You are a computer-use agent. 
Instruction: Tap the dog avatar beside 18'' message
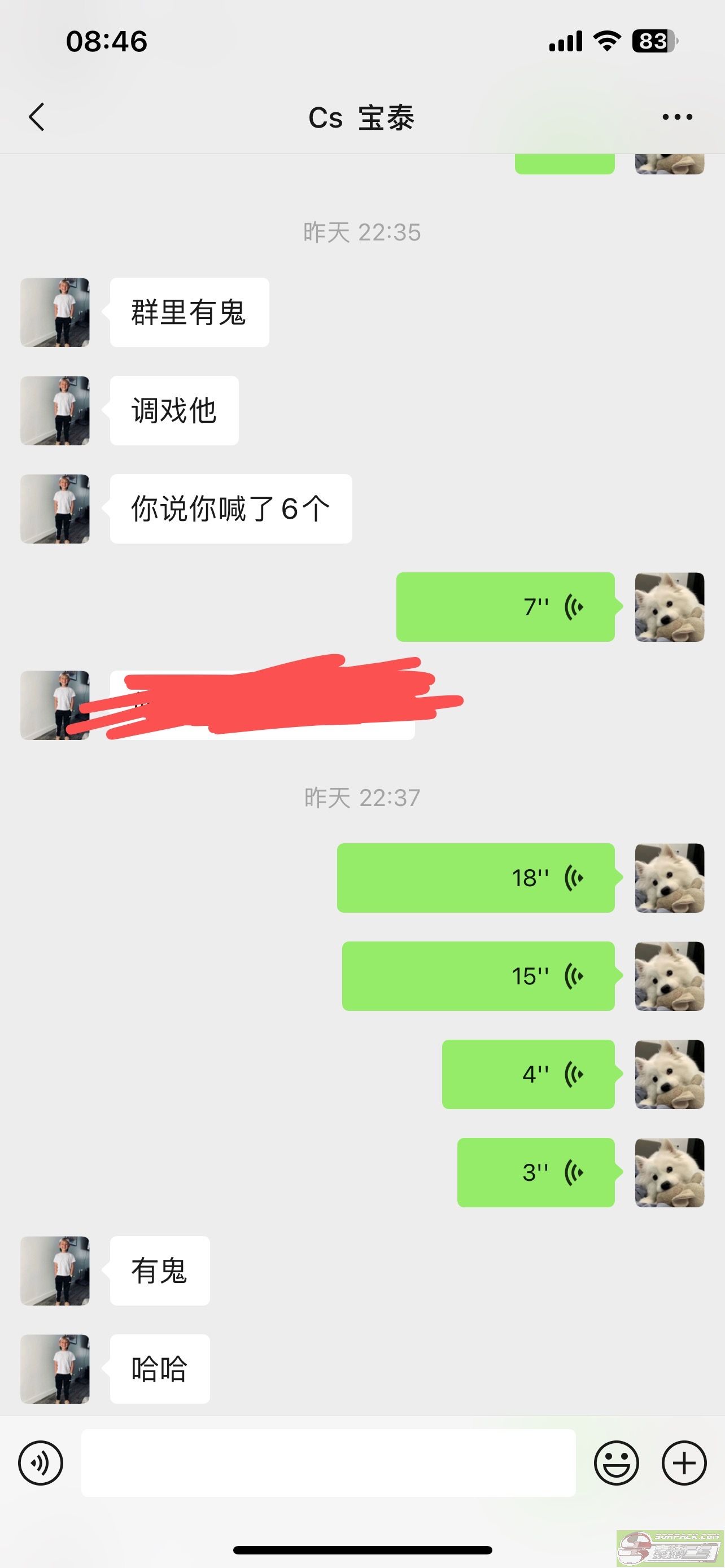(x=670, y=878)
